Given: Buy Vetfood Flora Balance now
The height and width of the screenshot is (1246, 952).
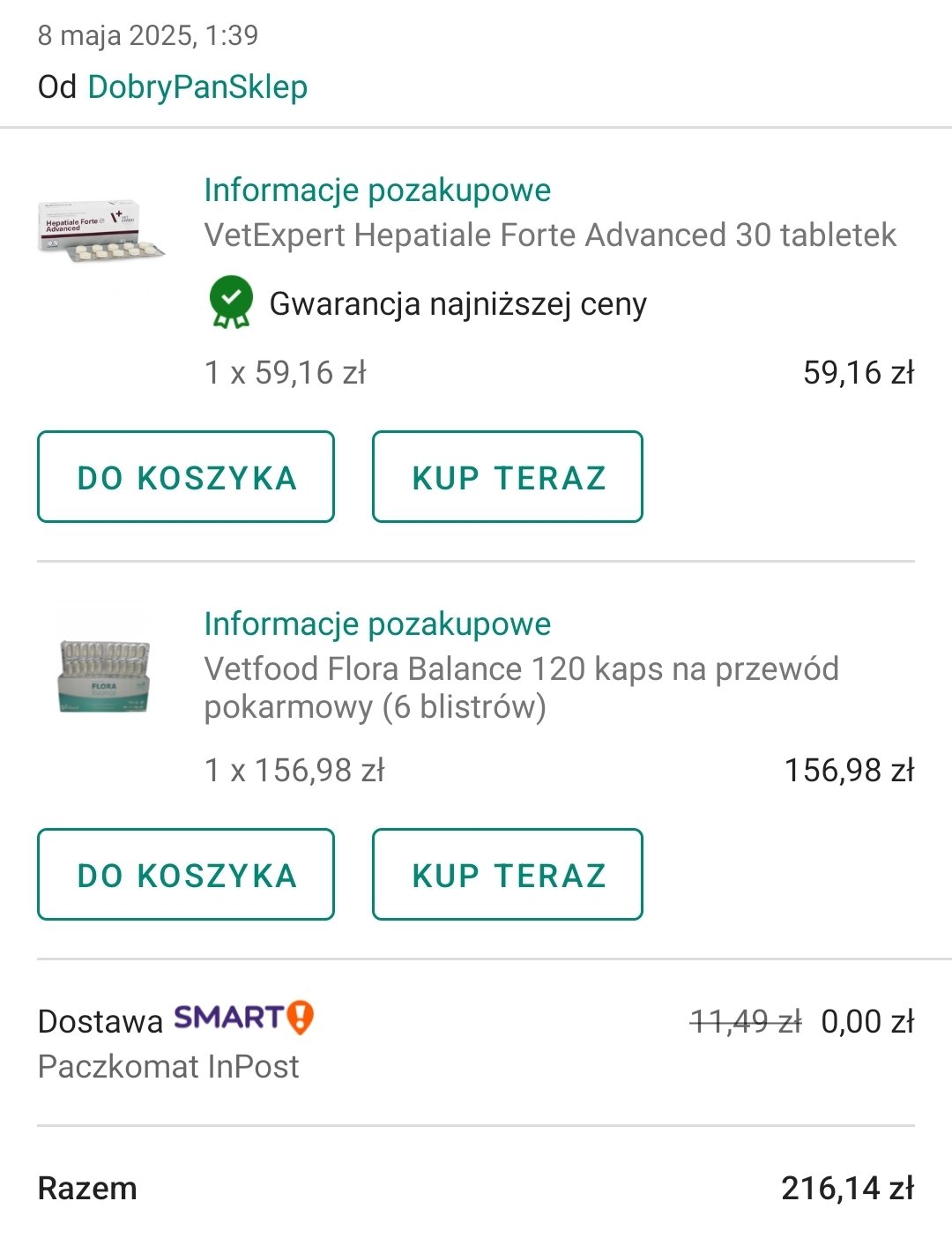Looking at the screenshot, I should coord(508,875).
